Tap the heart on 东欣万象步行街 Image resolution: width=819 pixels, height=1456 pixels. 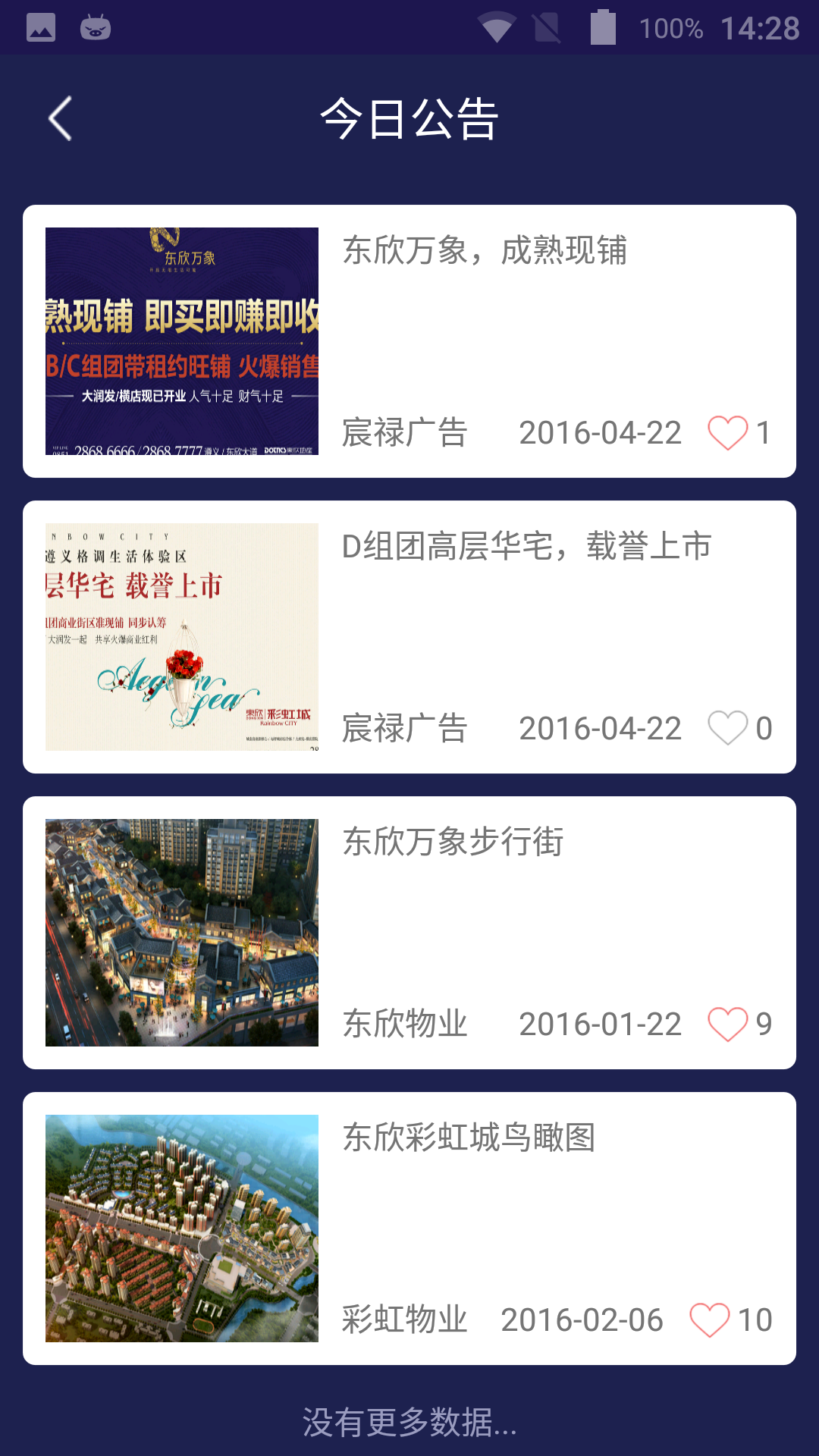(x=728, y=1025)
